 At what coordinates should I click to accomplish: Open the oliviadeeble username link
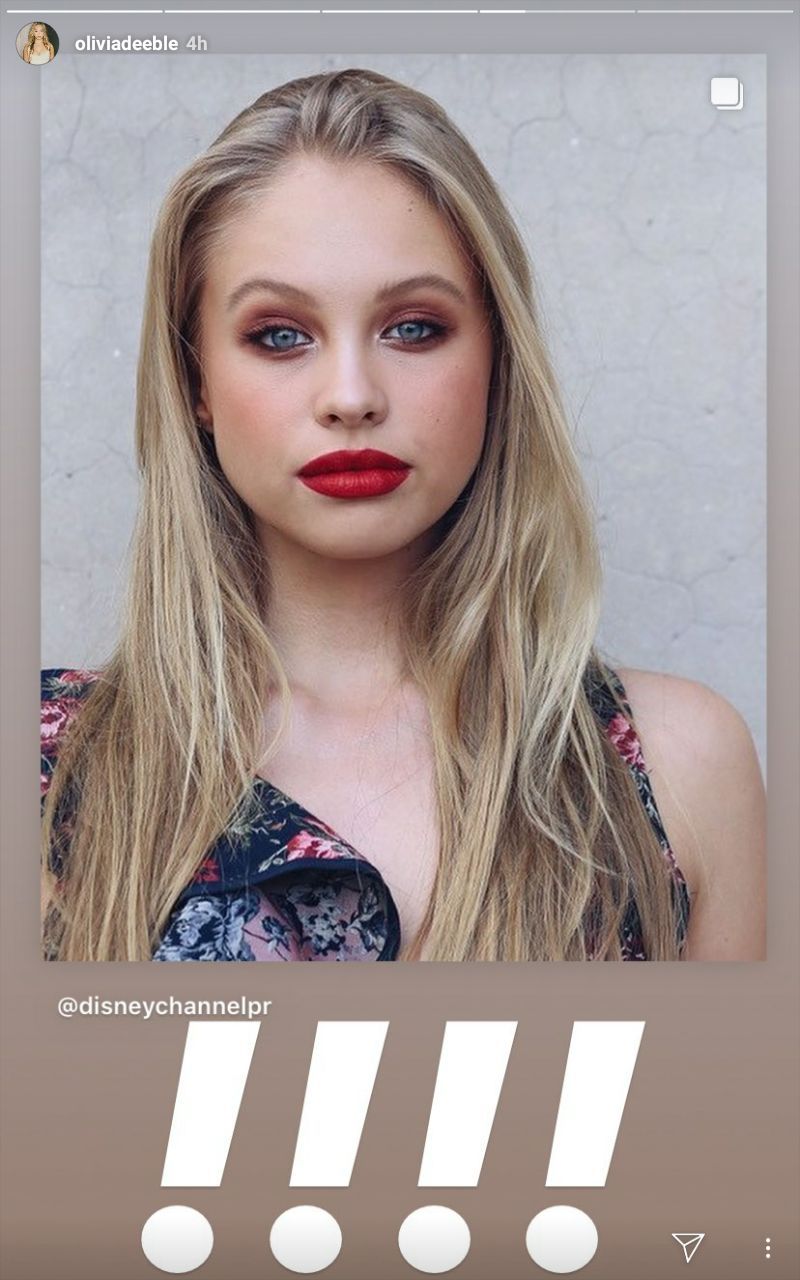pyautogui.click(x=126, y=44)
